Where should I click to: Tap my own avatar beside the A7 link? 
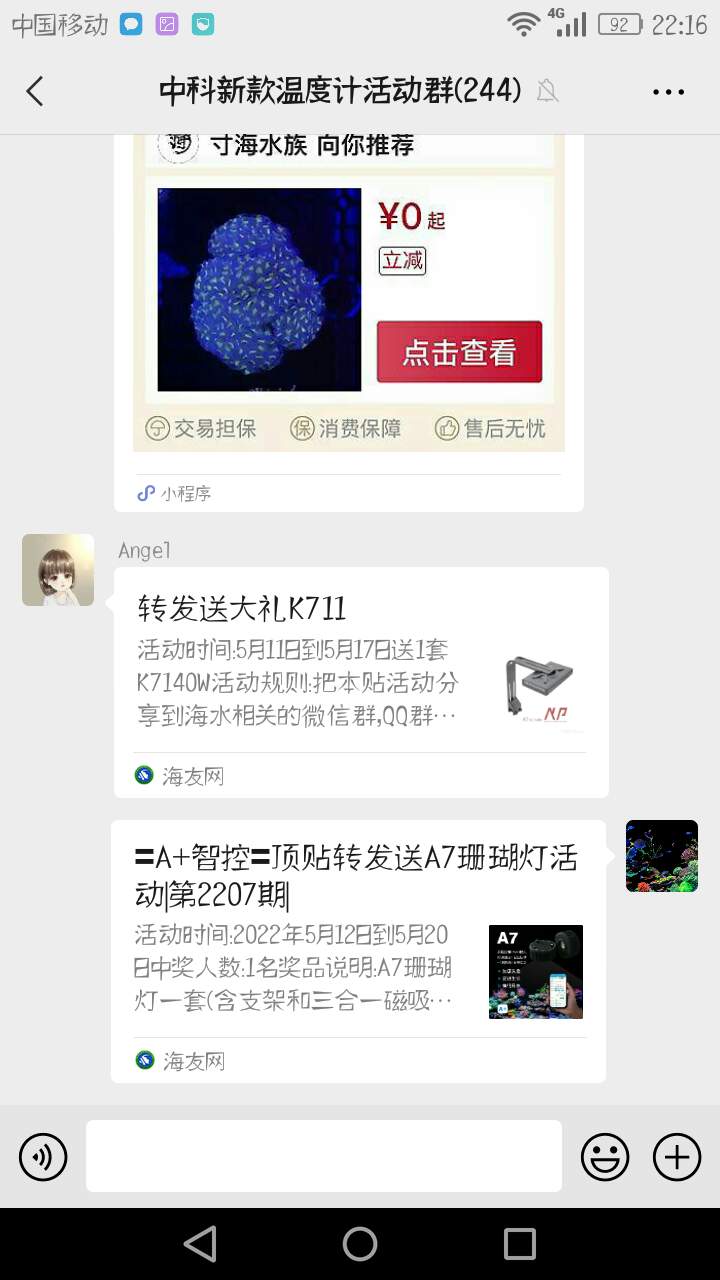661,856
